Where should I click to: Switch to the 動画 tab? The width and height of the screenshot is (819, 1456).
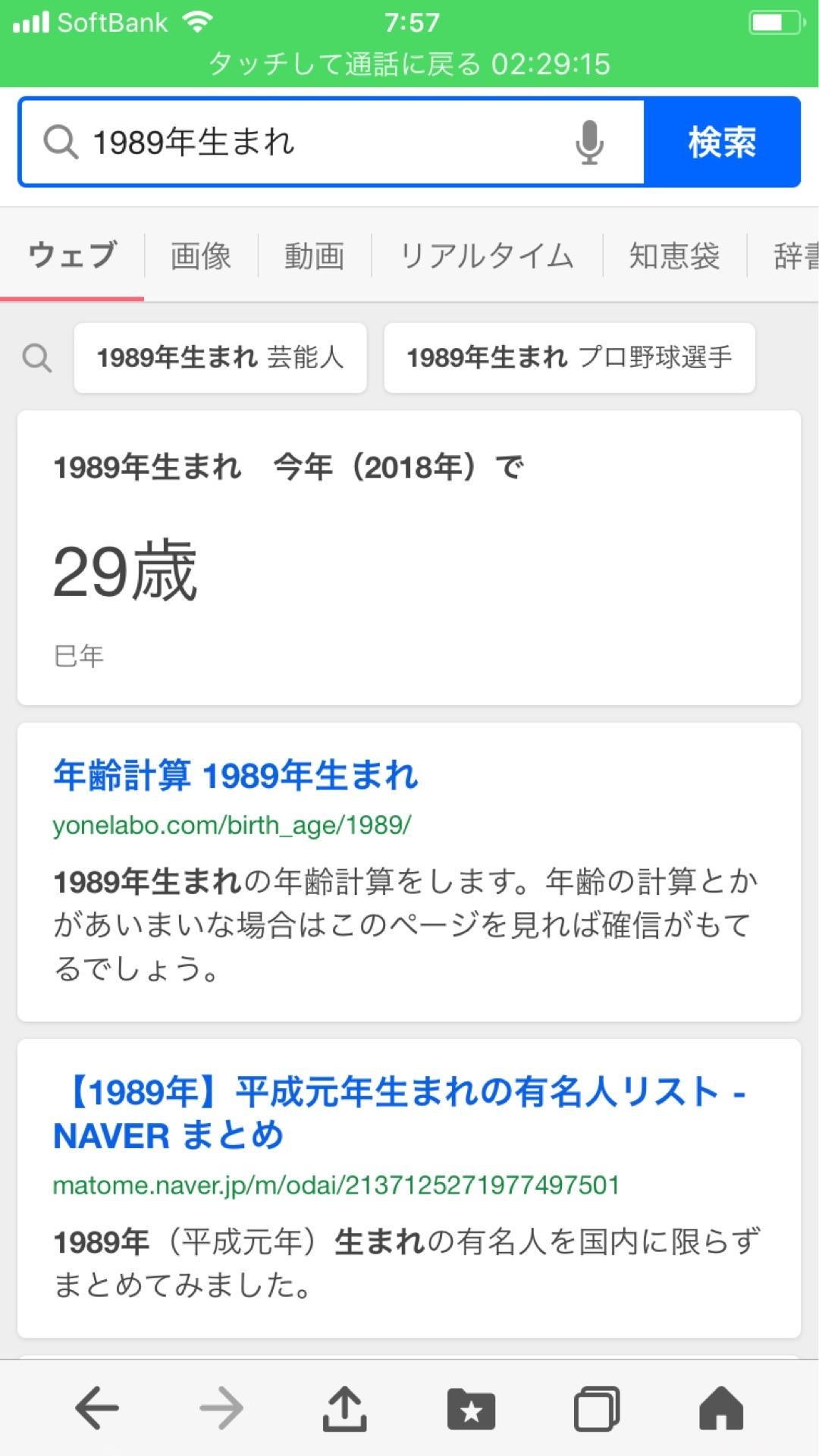pos(314,256)
